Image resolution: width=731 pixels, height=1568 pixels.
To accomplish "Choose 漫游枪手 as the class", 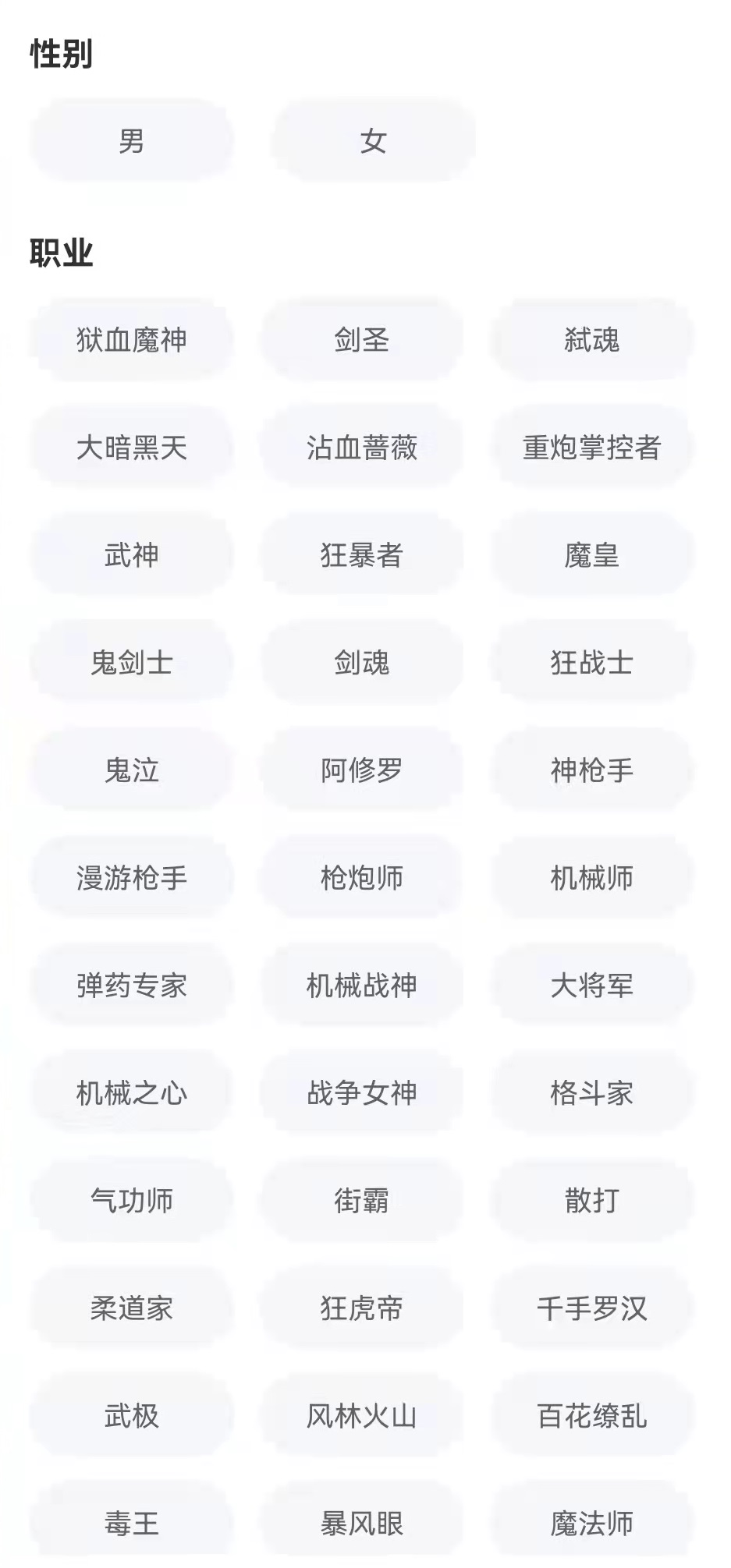I will 132,878.
